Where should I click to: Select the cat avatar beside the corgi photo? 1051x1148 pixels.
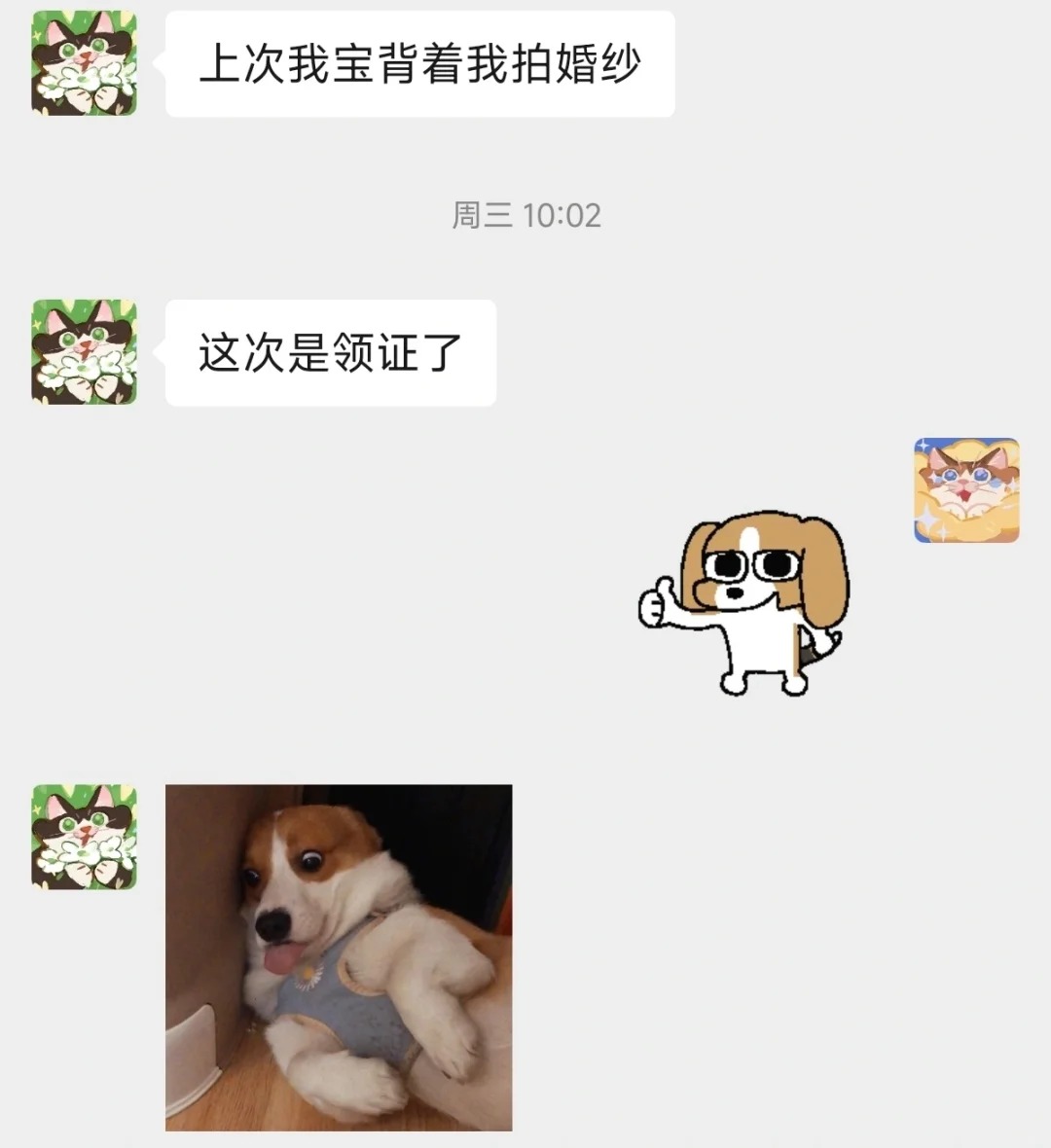[x=83, y=839]
